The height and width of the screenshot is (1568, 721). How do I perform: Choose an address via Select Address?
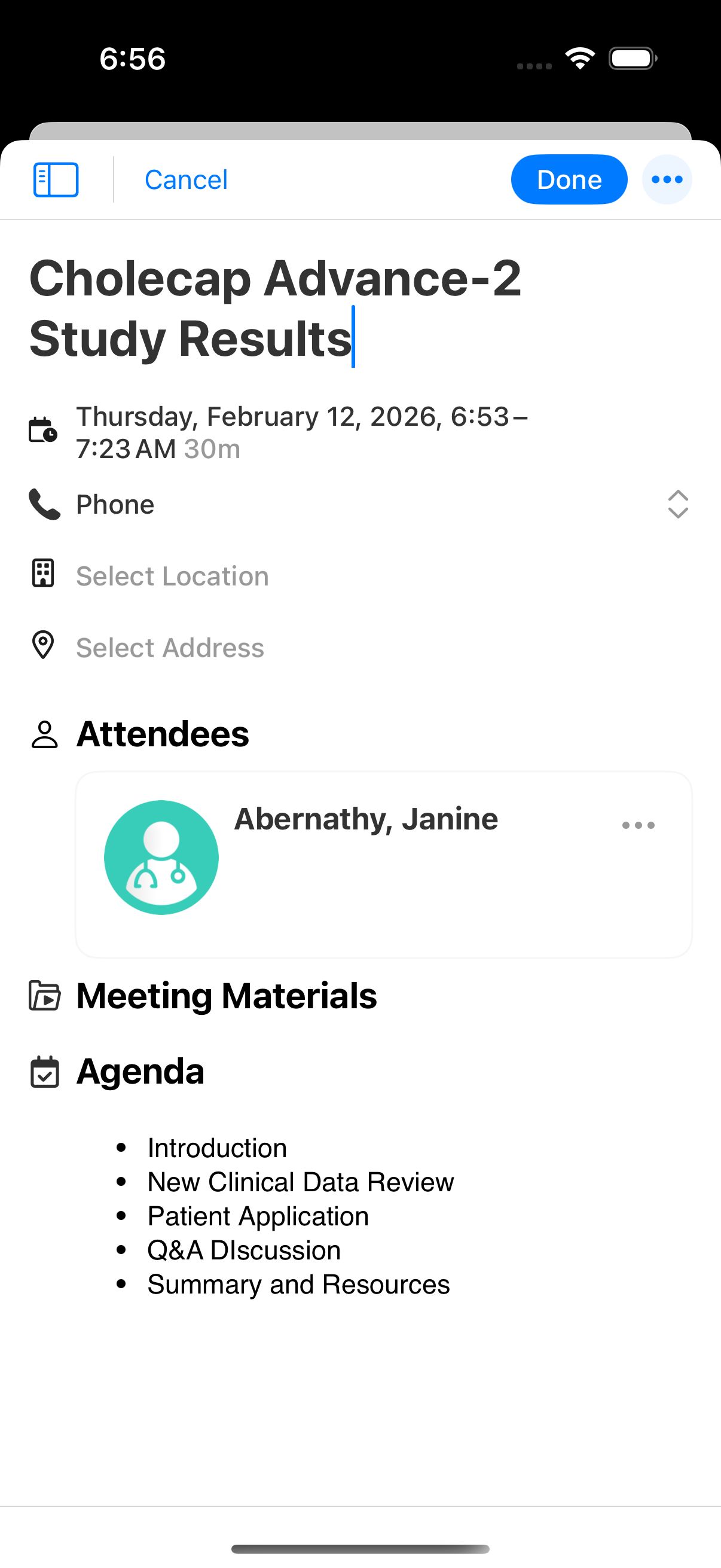tap(170, 648)
